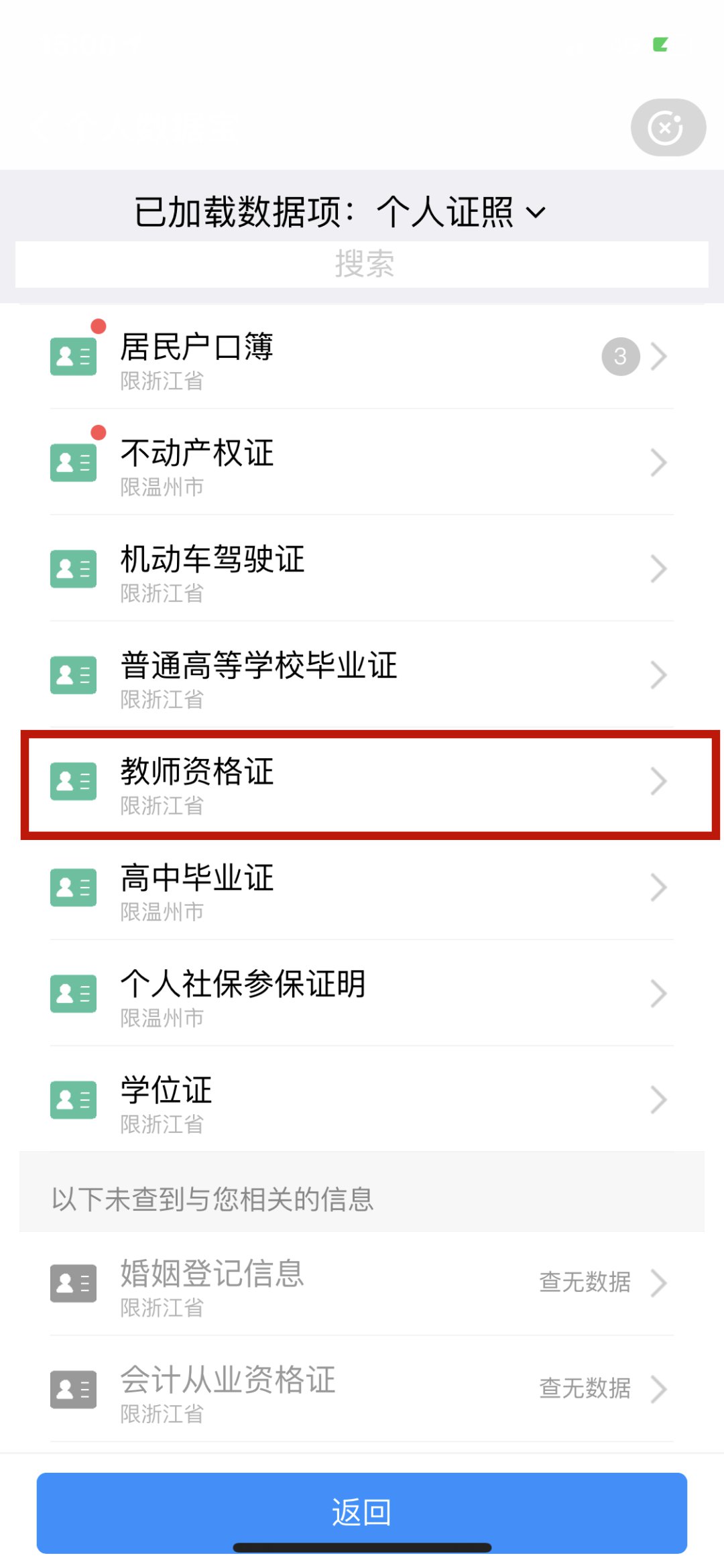
Task: Open 会计从业资格证 row
Action: [x=362, y=1390]
